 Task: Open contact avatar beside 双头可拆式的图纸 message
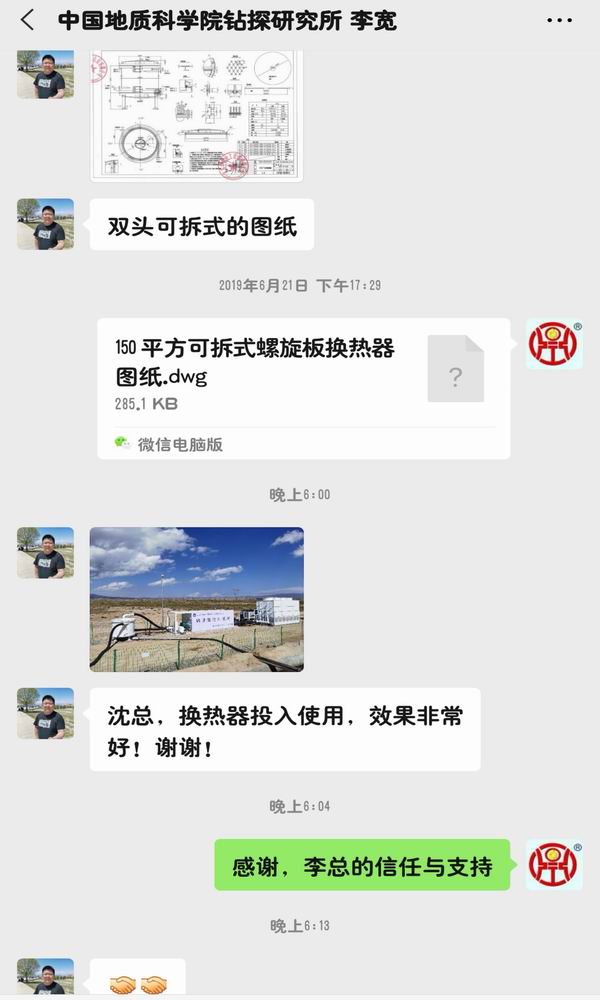45,224
